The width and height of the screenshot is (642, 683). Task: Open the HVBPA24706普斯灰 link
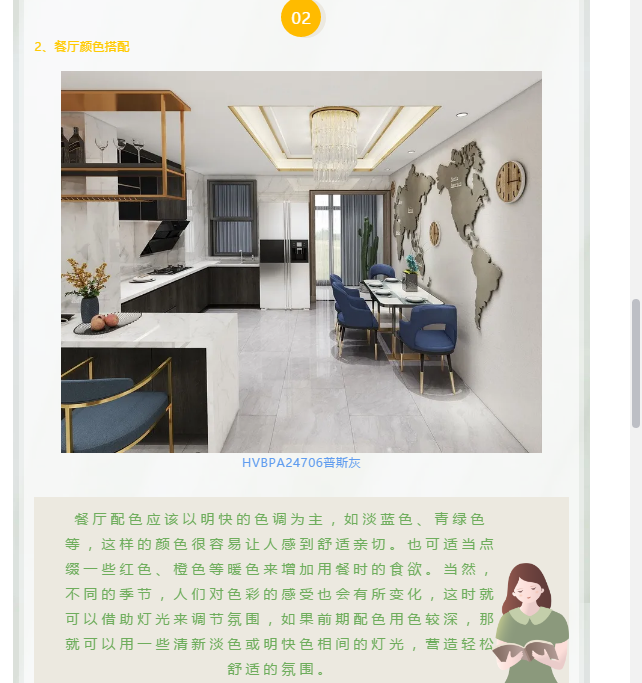pos(301,463)
